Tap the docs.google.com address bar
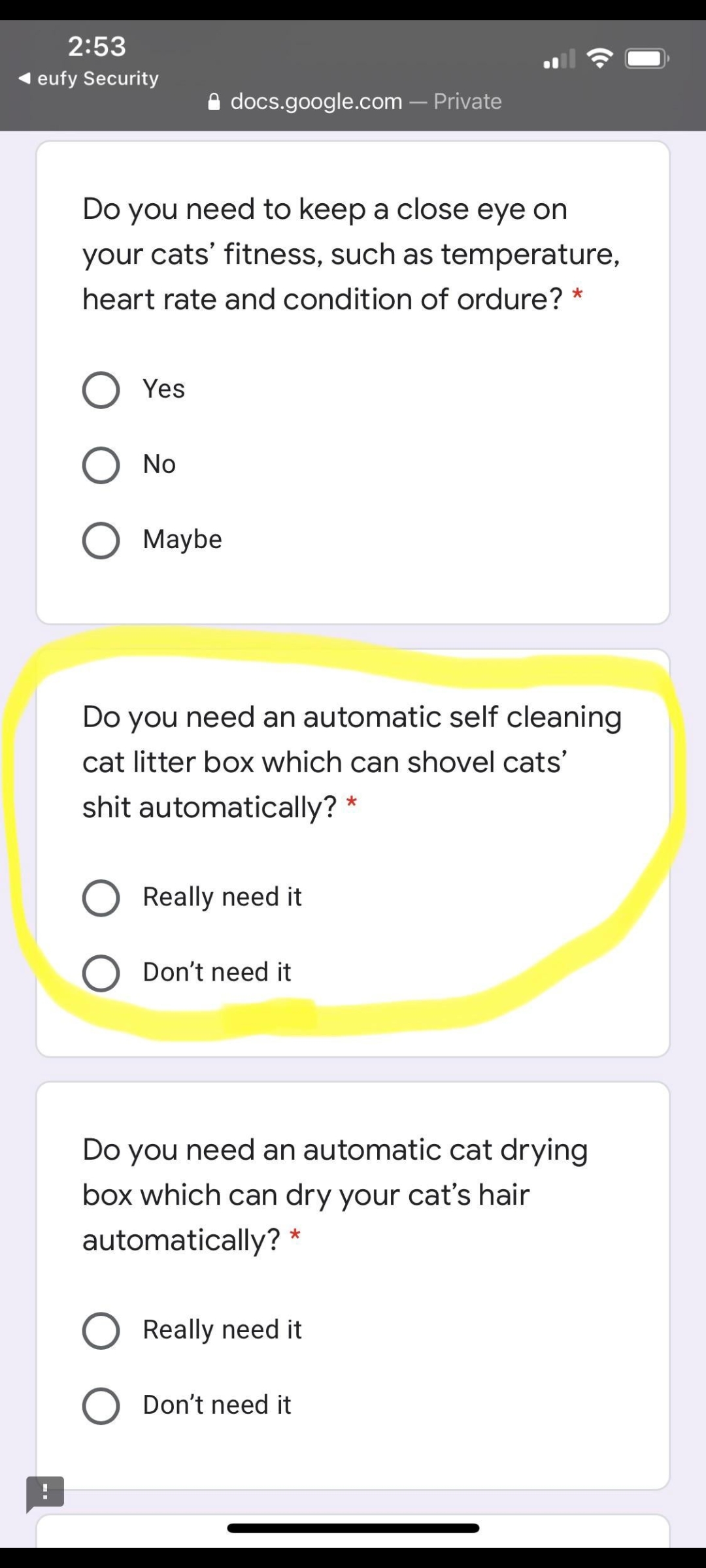 tap(354, 101)
